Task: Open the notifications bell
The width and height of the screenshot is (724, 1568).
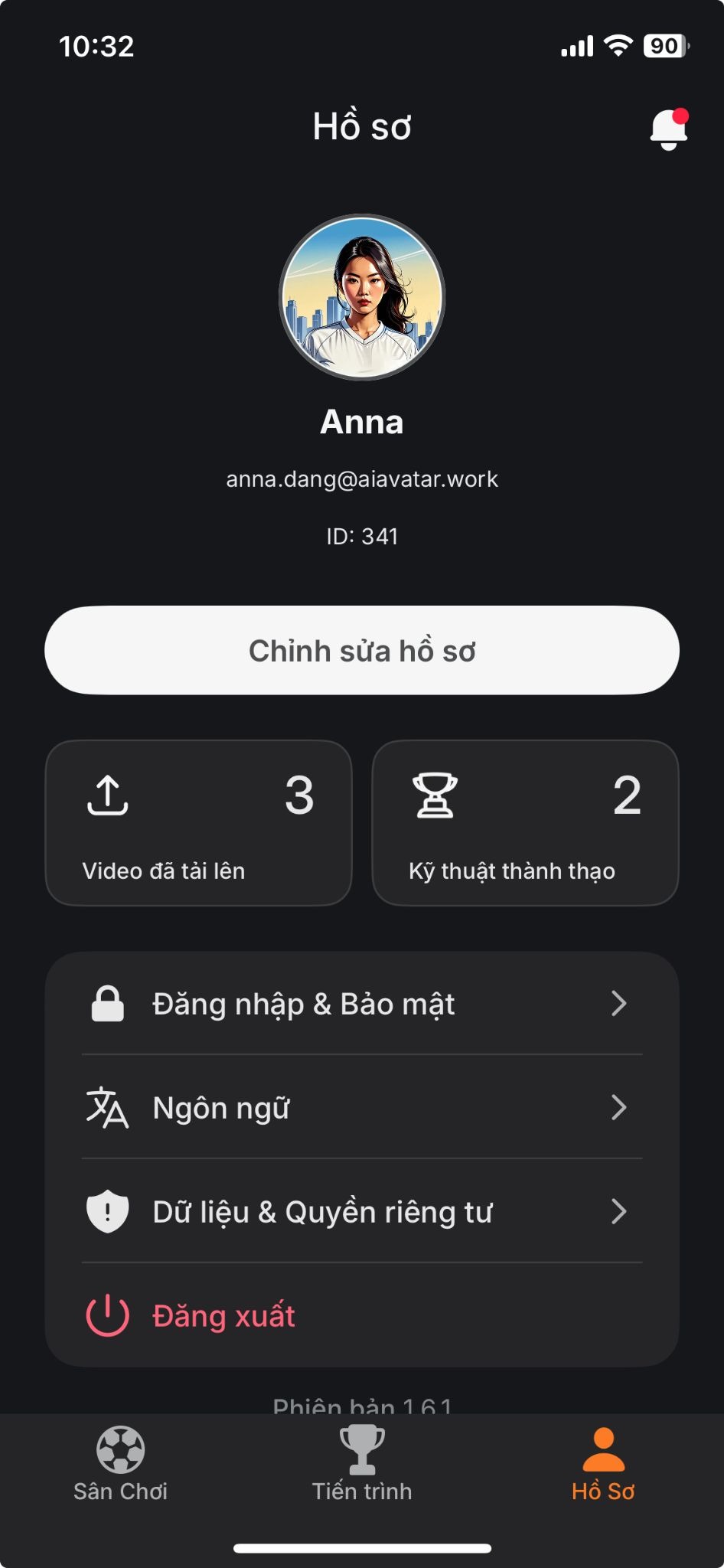Action: pos(668,129)
